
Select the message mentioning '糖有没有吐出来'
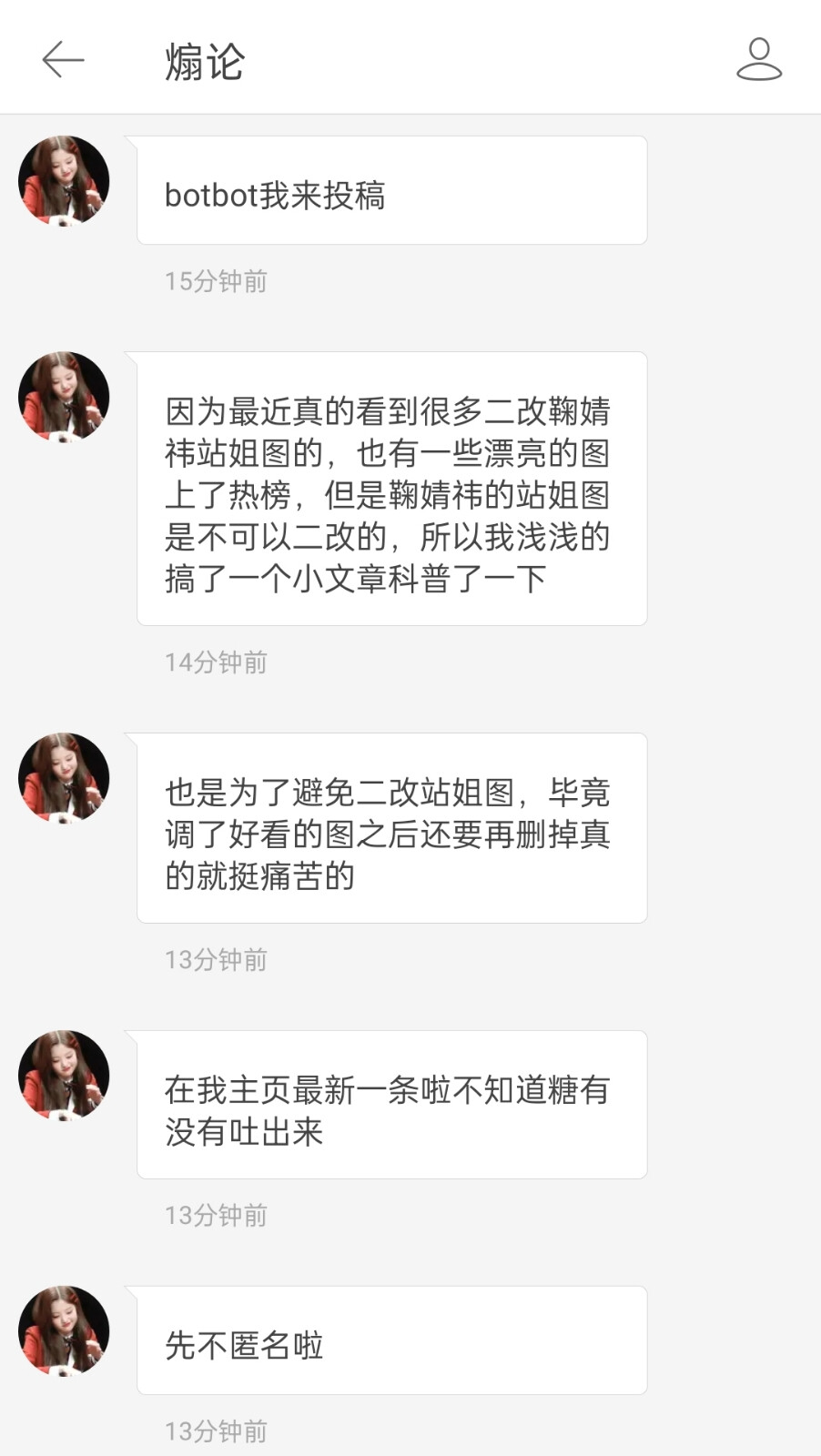tap(390, 1105)
